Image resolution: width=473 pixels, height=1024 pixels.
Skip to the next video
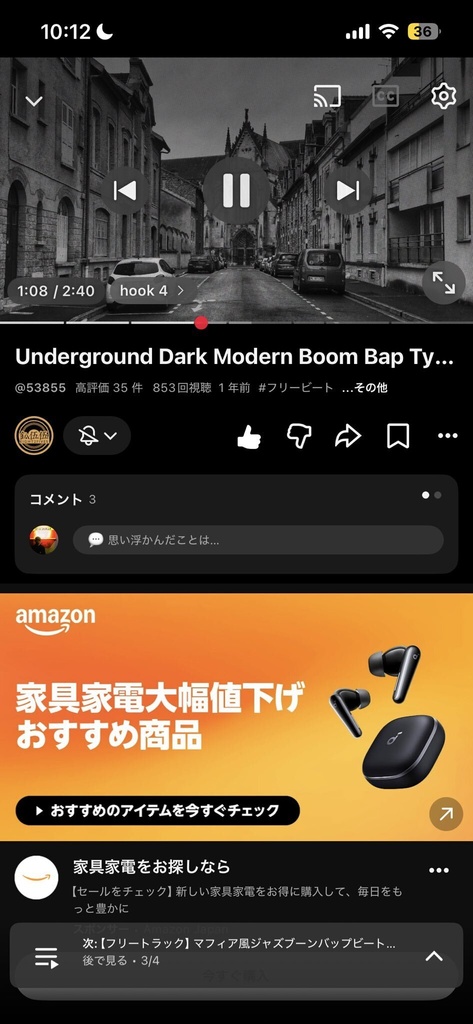(348, 190)
